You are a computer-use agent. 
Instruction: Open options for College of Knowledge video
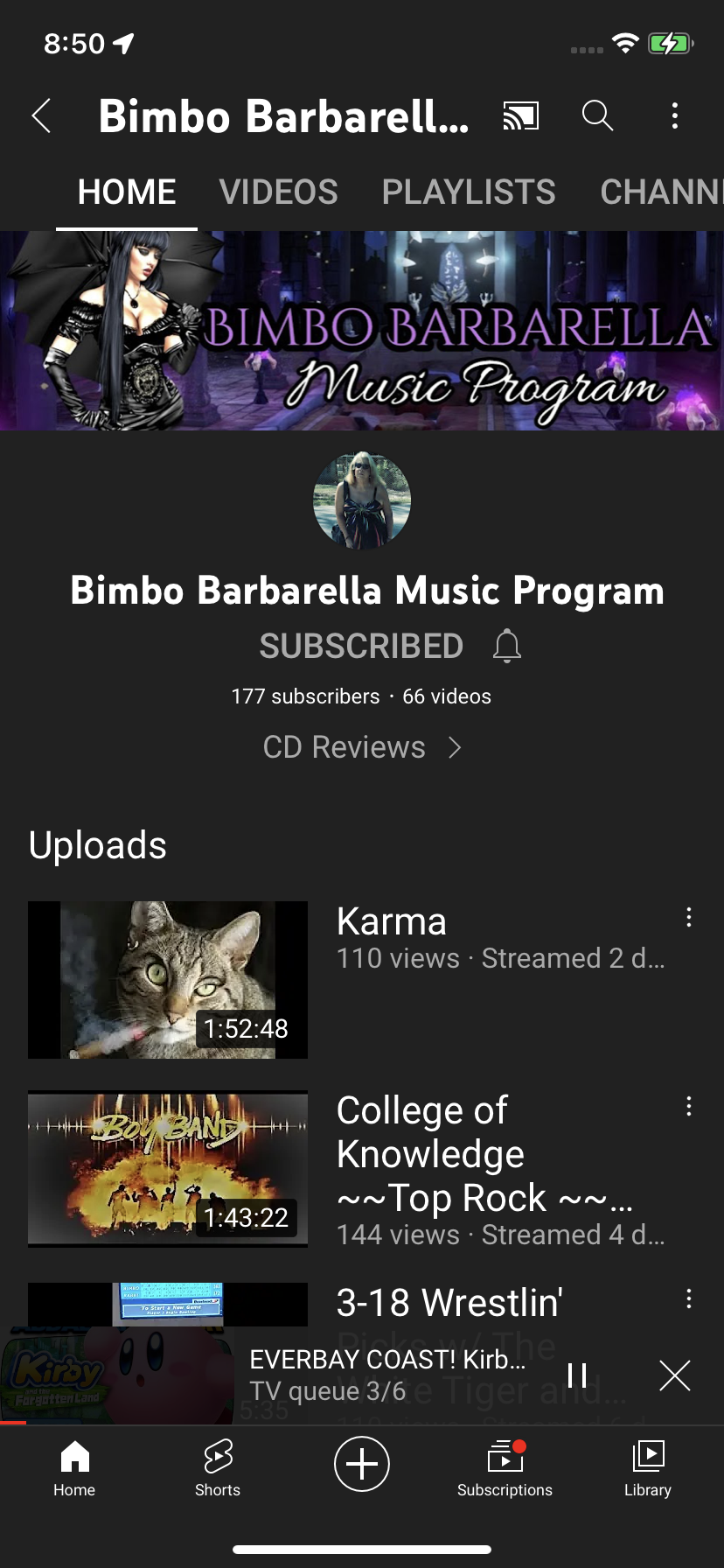(x=689, y=1107)
